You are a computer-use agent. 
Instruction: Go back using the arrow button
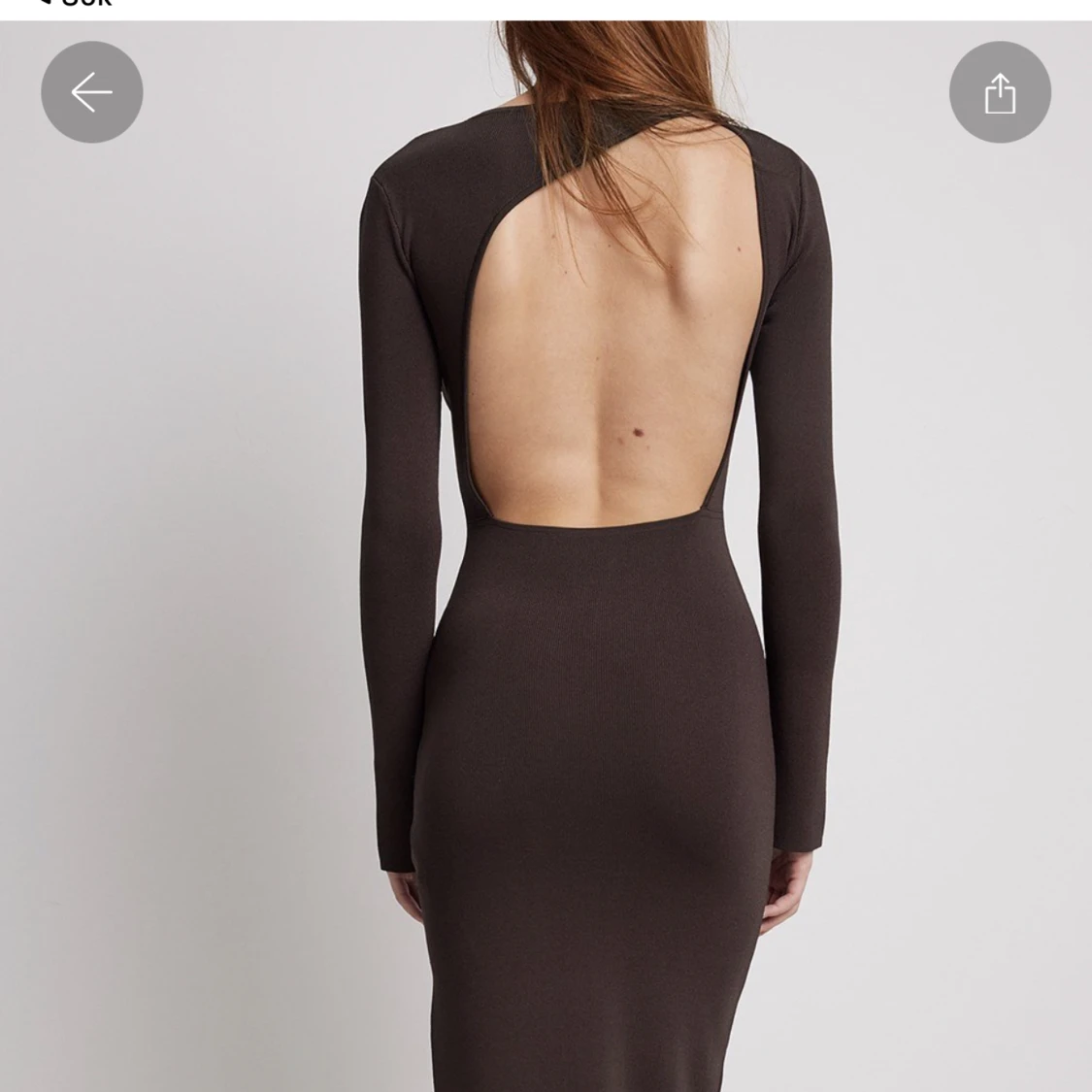coord(91,92)
